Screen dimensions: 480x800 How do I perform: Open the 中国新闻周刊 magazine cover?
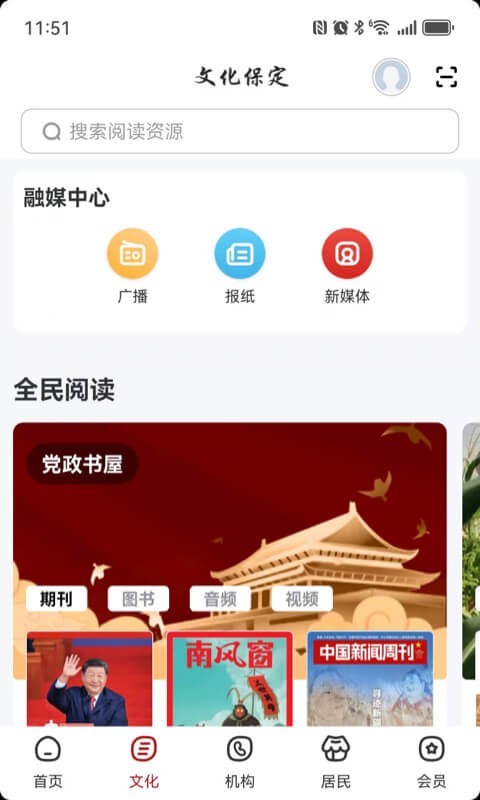tap(370, 679)
